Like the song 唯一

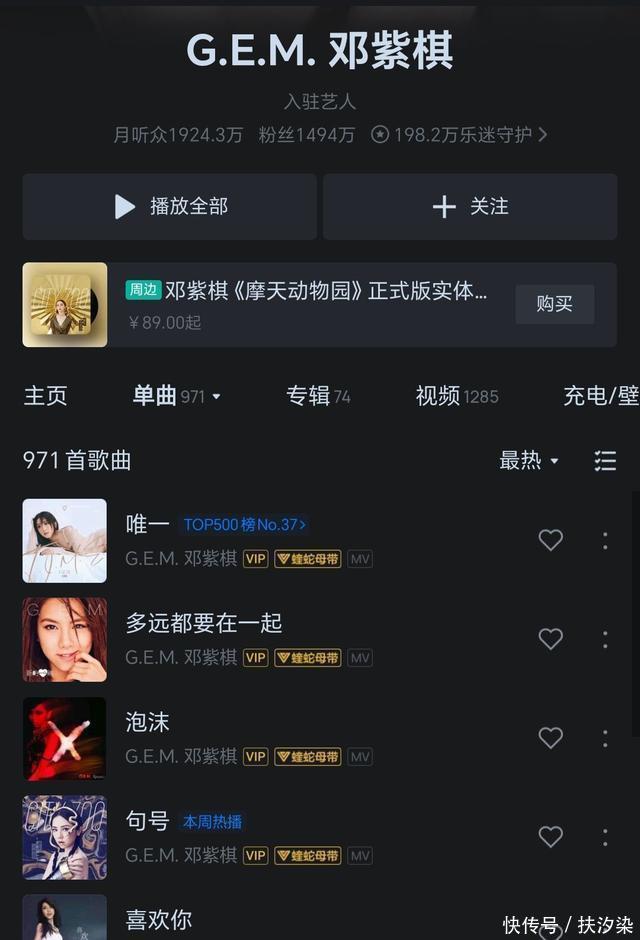click(x=550, y=540)
